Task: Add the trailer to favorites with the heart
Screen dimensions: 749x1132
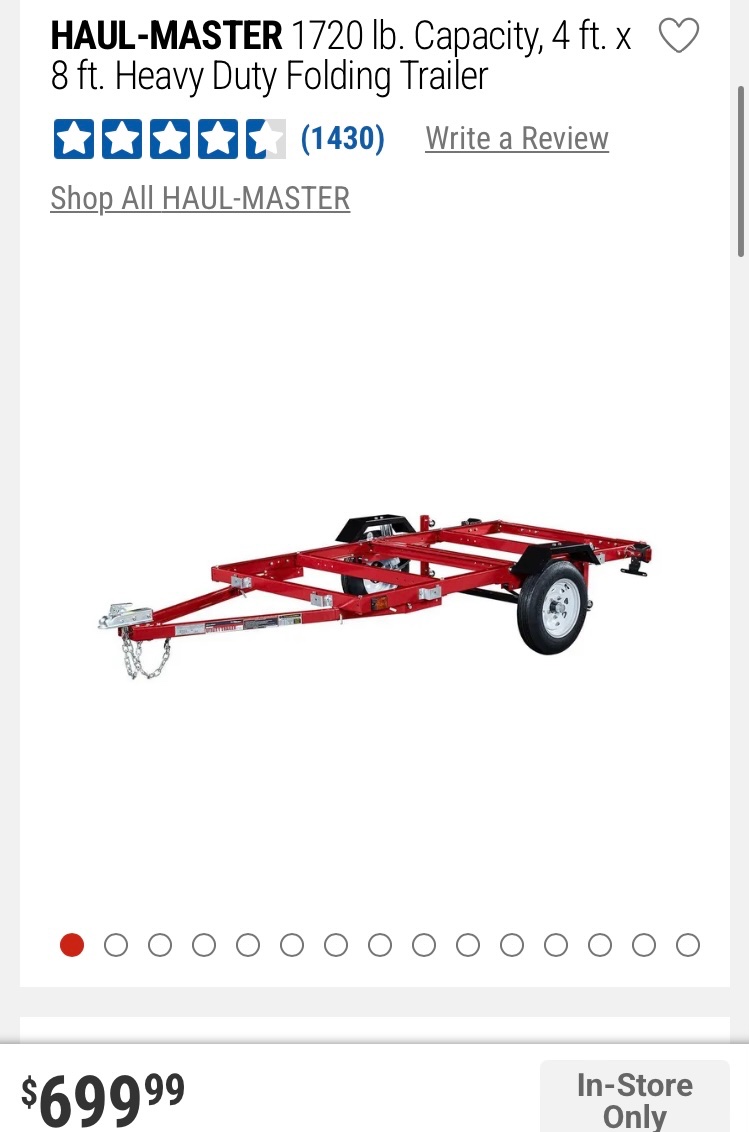Action: [x=679, y=37]
